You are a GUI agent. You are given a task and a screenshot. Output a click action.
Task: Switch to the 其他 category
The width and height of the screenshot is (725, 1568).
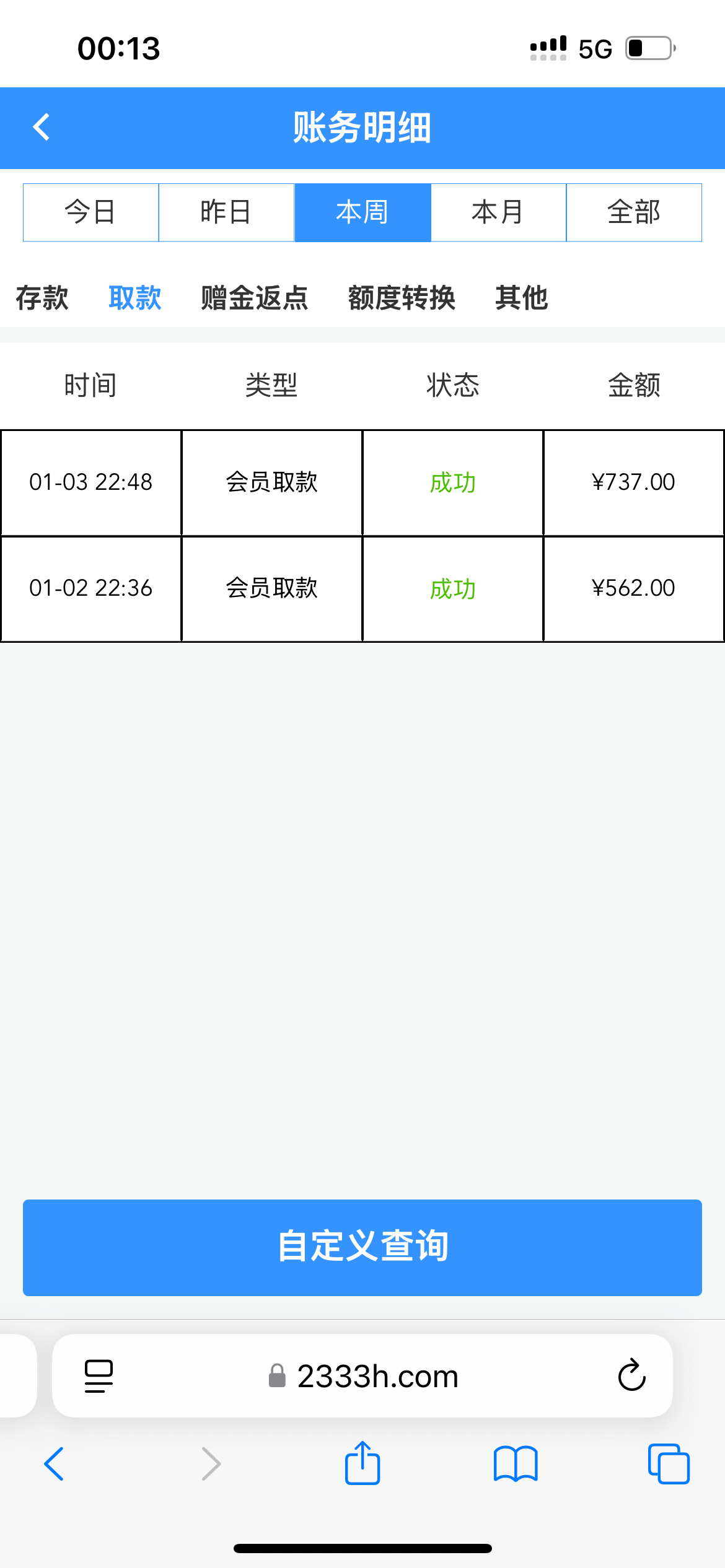click(x=521, y=298)
